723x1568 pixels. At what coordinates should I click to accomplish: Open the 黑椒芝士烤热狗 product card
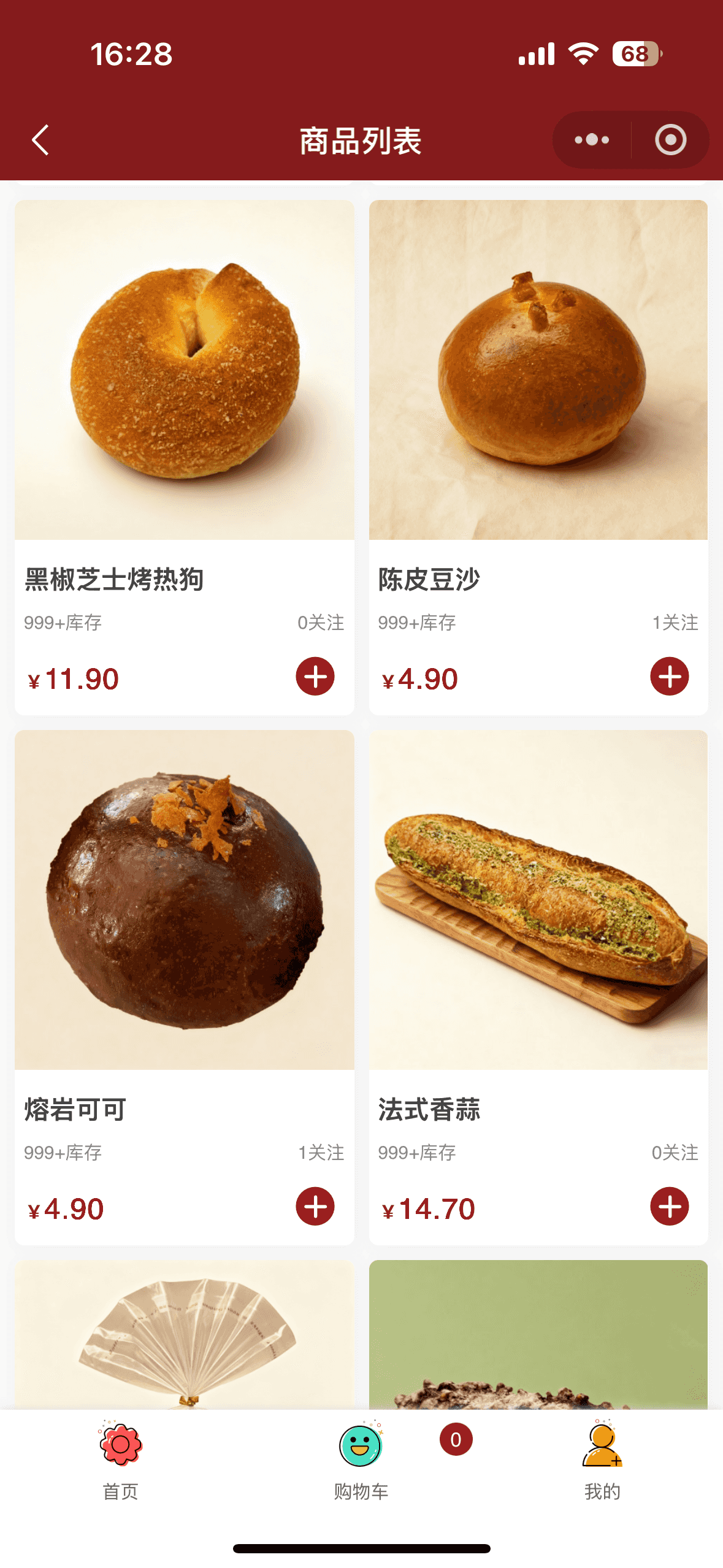184,371
